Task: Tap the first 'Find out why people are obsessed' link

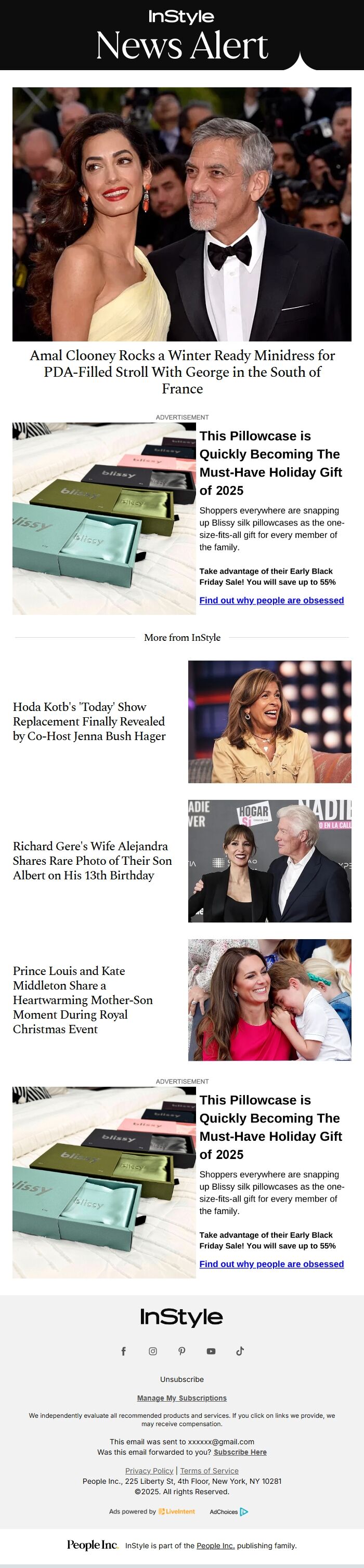Action: pyautogui.click(x=271, y=600)
